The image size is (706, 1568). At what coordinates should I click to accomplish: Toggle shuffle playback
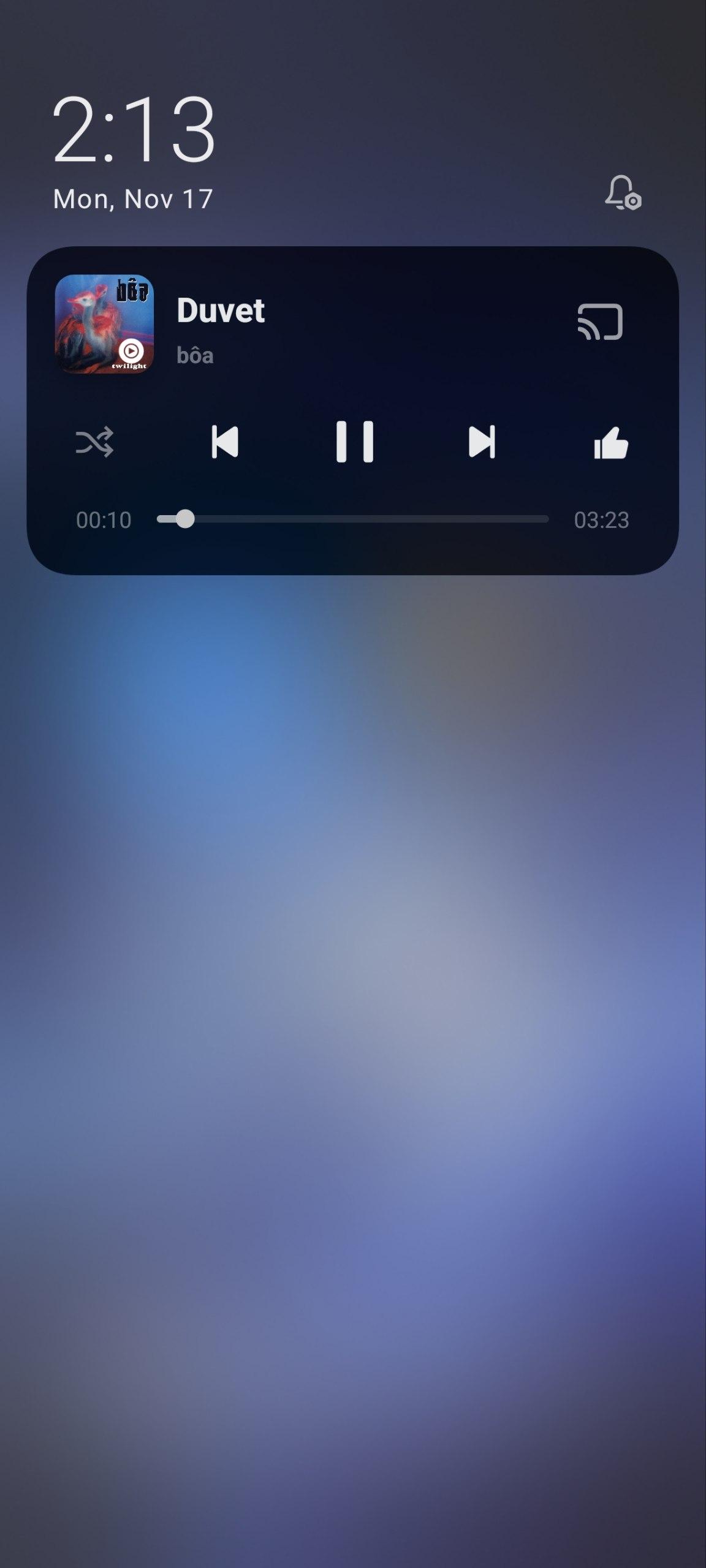94,442
